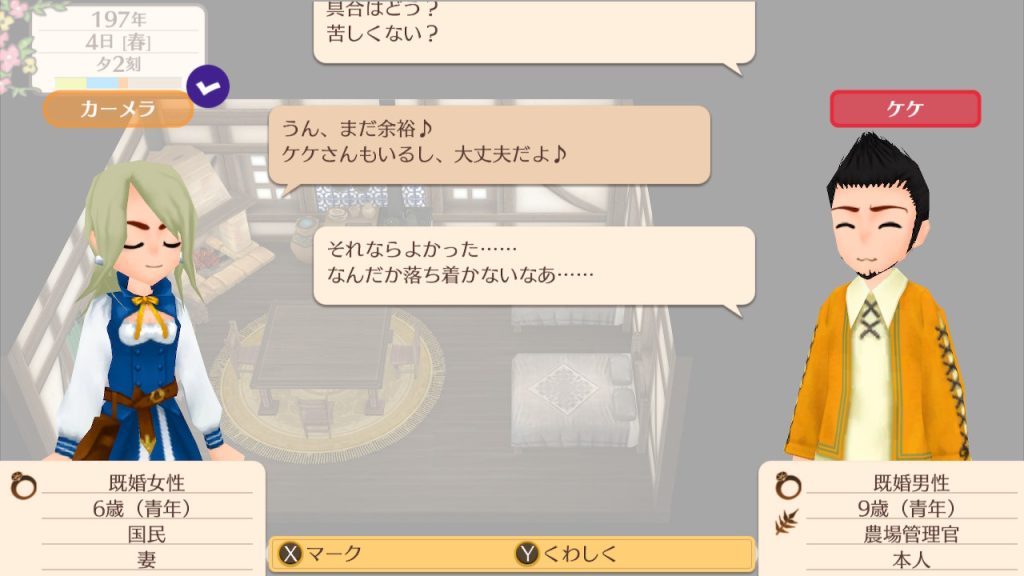Tap the マーク button

tap(322, 554)
